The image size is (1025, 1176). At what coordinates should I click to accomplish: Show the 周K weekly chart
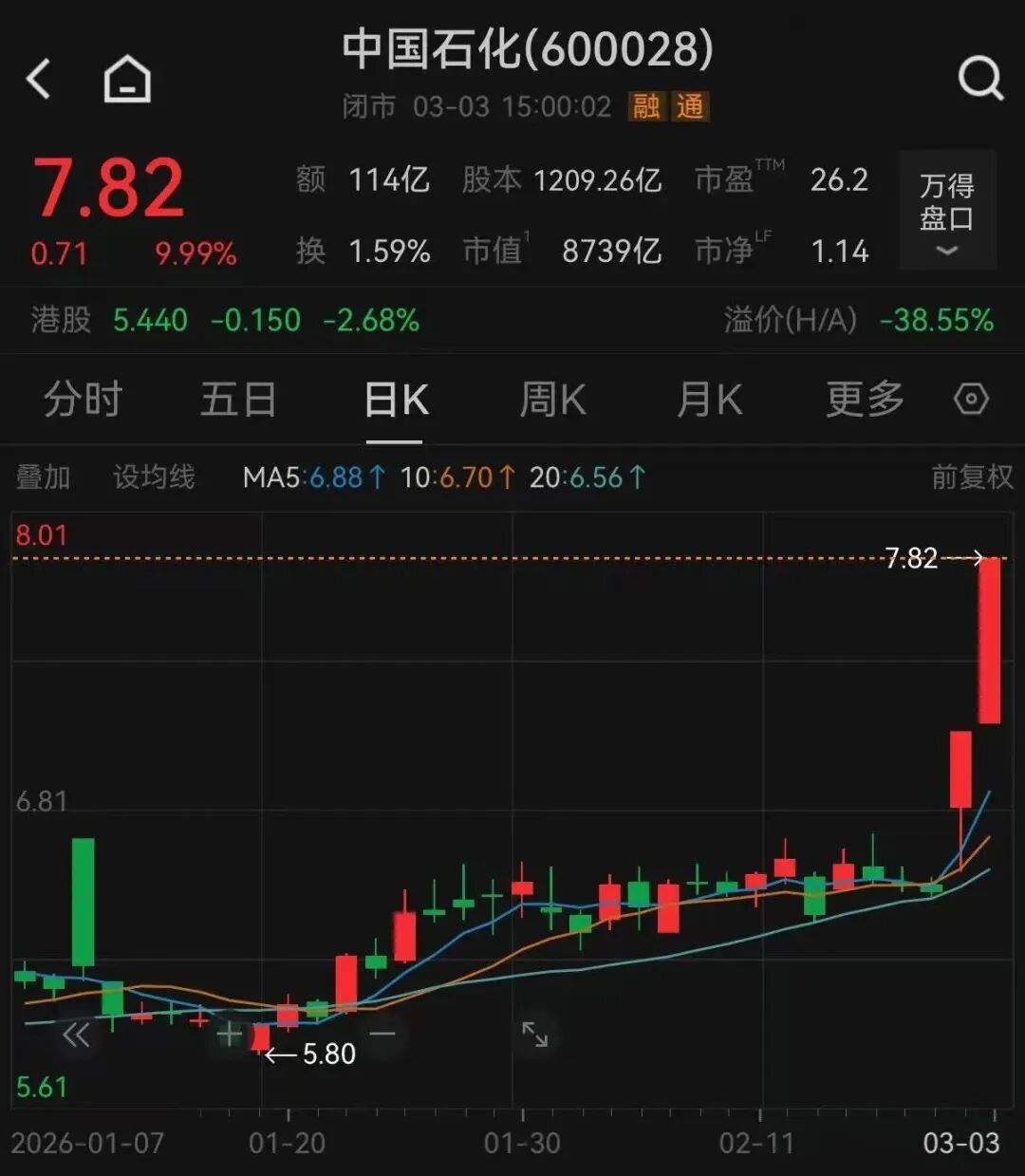(552, 400)
